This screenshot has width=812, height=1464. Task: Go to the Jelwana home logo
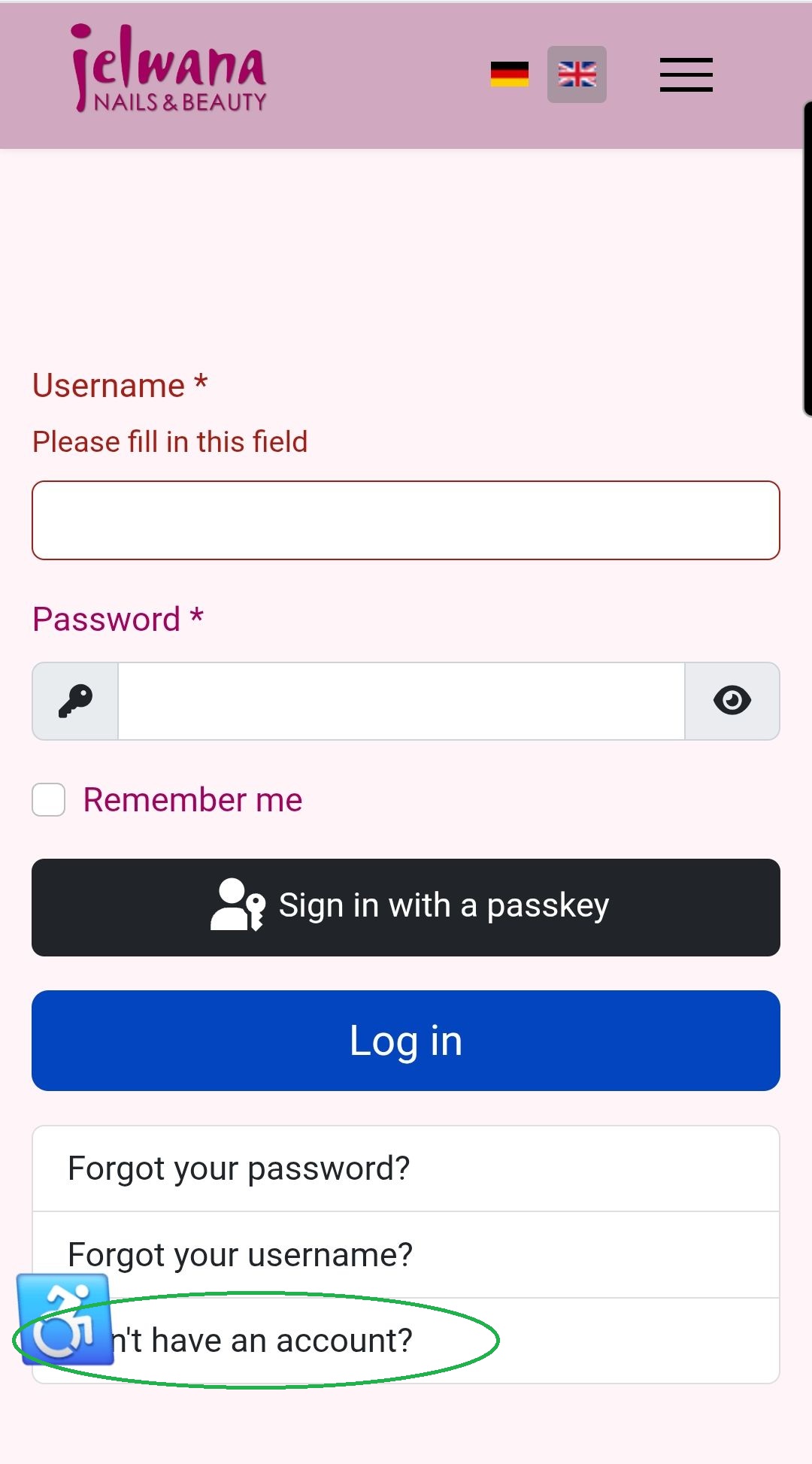coord(169,69)
